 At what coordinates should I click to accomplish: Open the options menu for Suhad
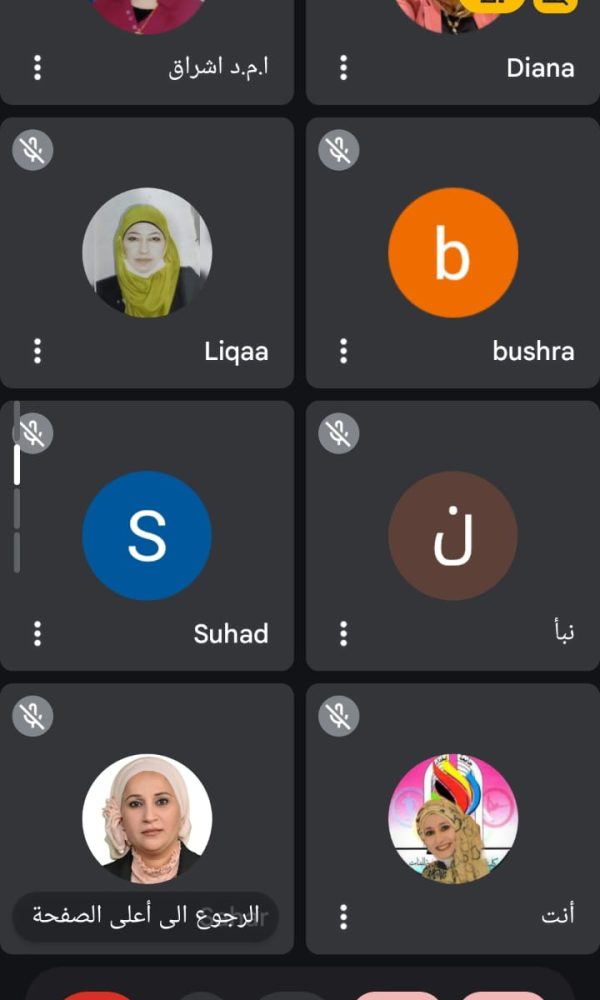tap(38, 633)
